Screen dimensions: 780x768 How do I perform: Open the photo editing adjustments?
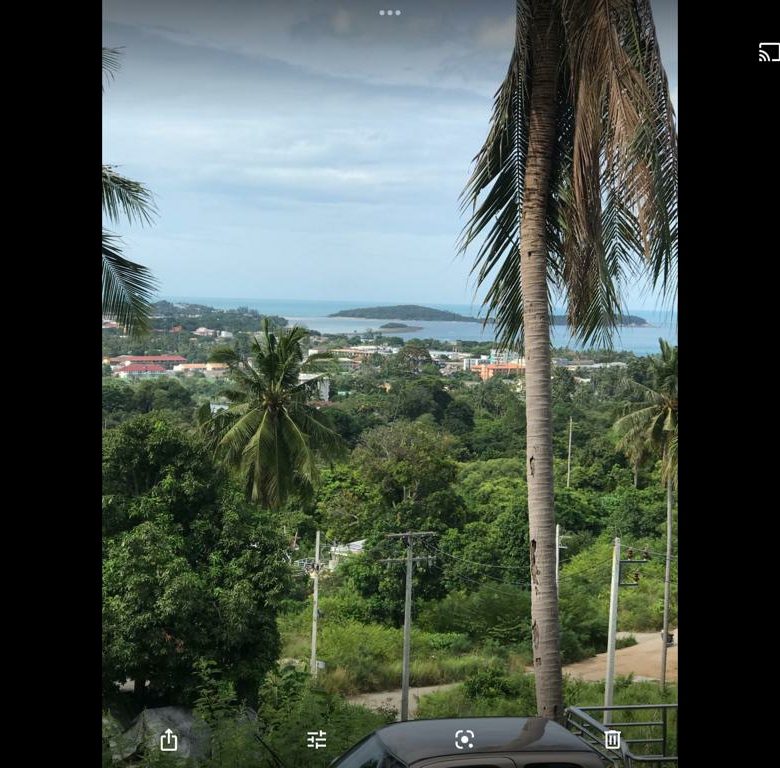click(x=317, y=740)
